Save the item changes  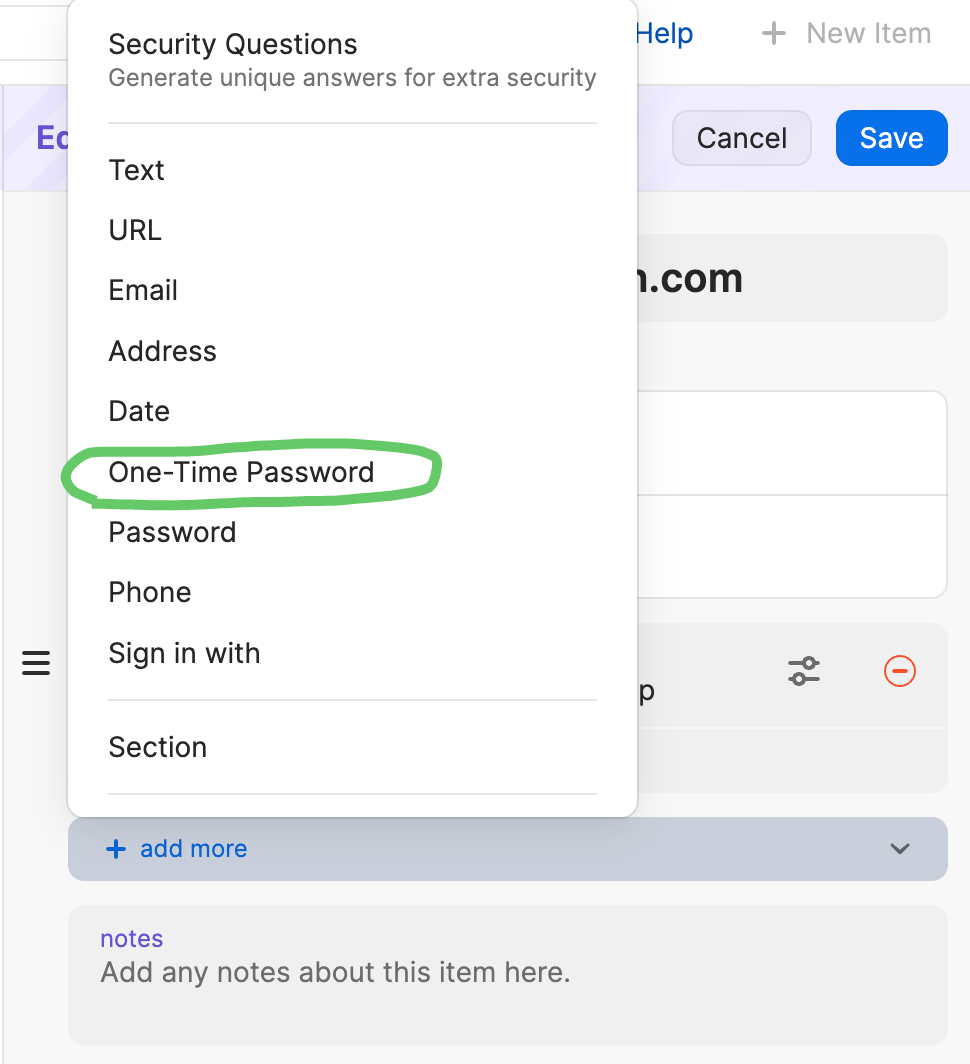891,138
